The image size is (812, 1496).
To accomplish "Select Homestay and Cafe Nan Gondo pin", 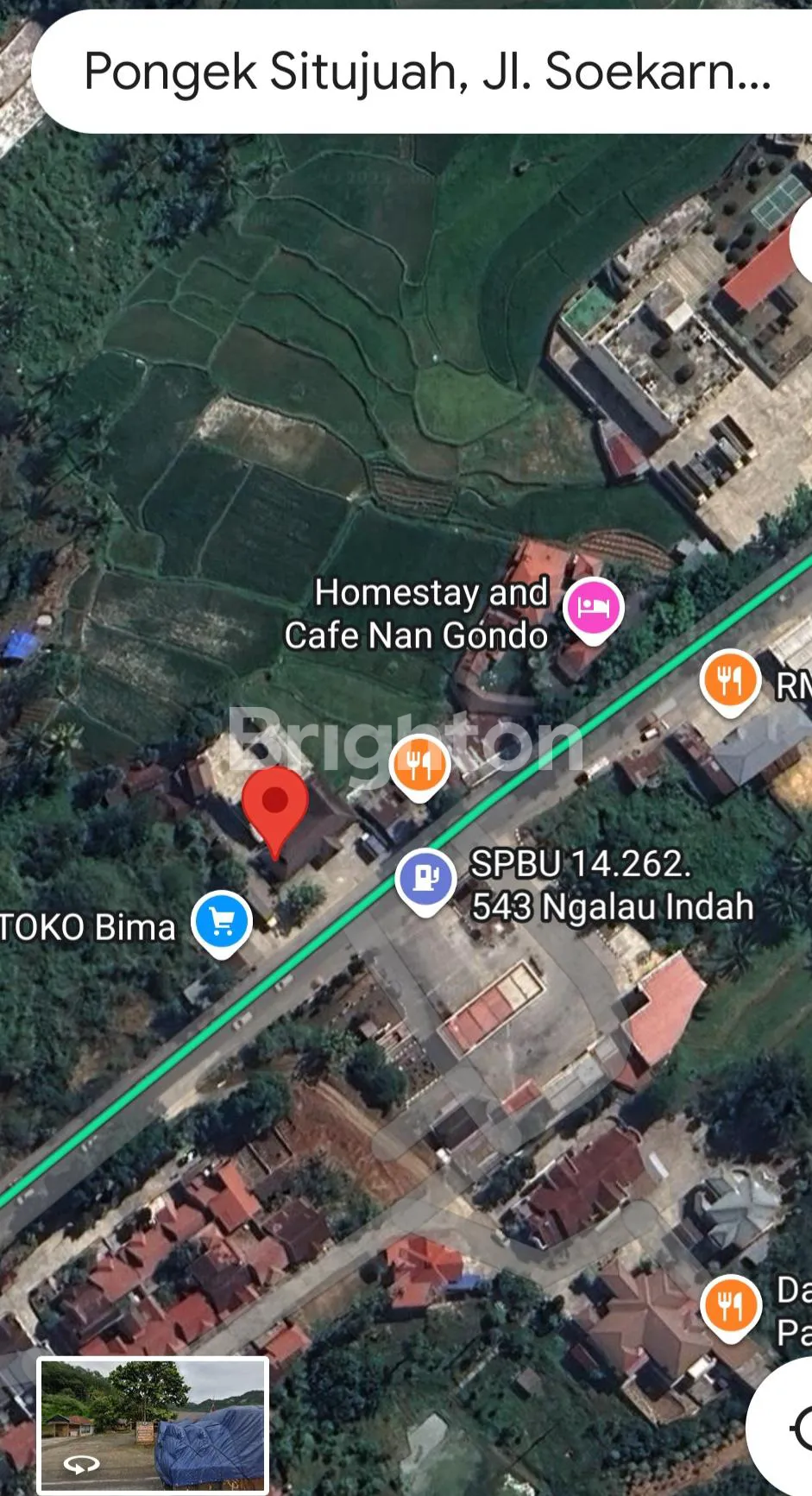I will (593, 609).
